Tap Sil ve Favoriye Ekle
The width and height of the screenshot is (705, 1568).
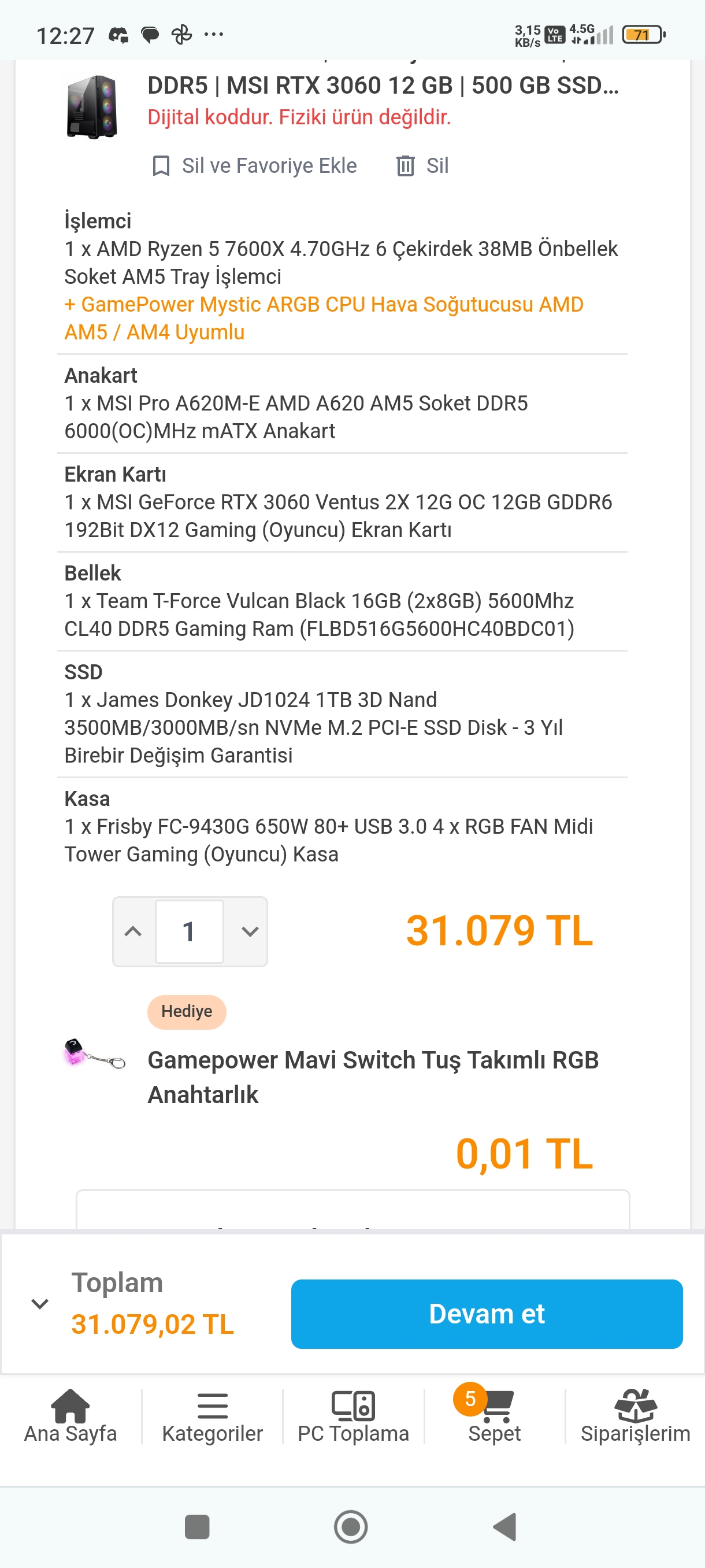(254, 165)
